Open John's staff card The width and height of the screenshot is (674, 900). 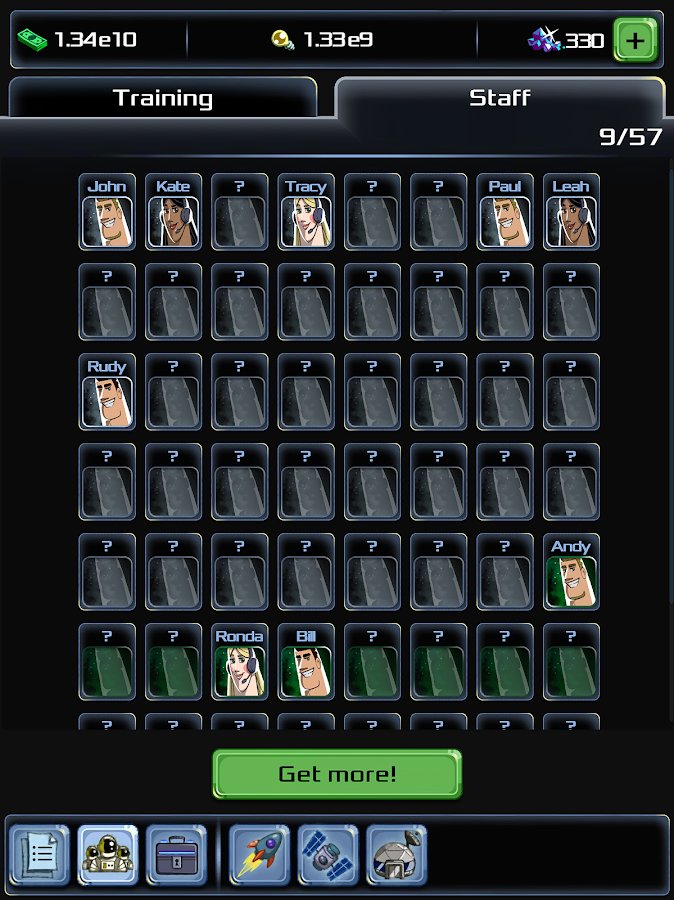[107, 212]
